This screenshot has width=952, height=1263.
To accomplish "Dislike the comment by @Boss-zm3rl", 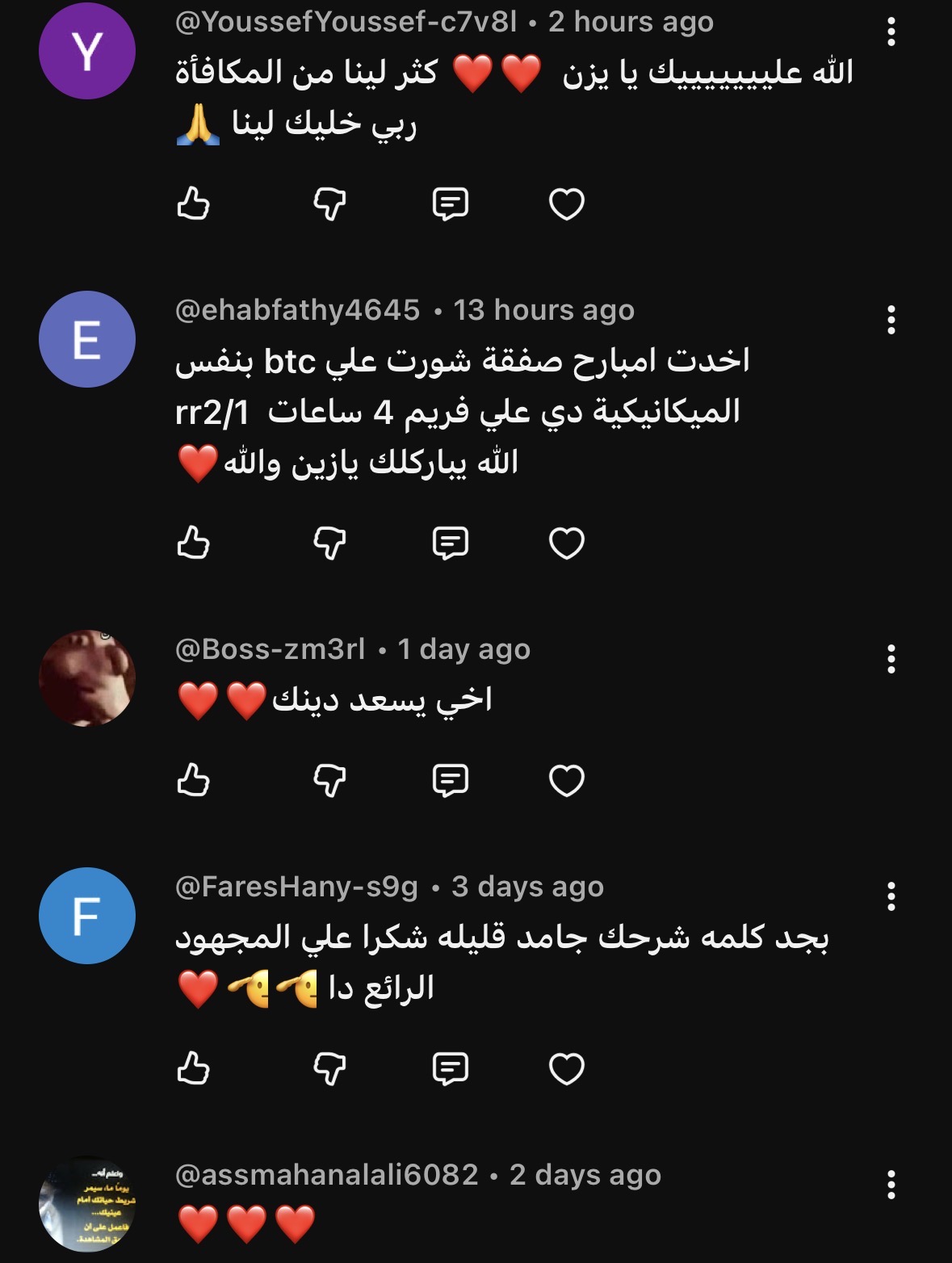I will pos(329,780).
